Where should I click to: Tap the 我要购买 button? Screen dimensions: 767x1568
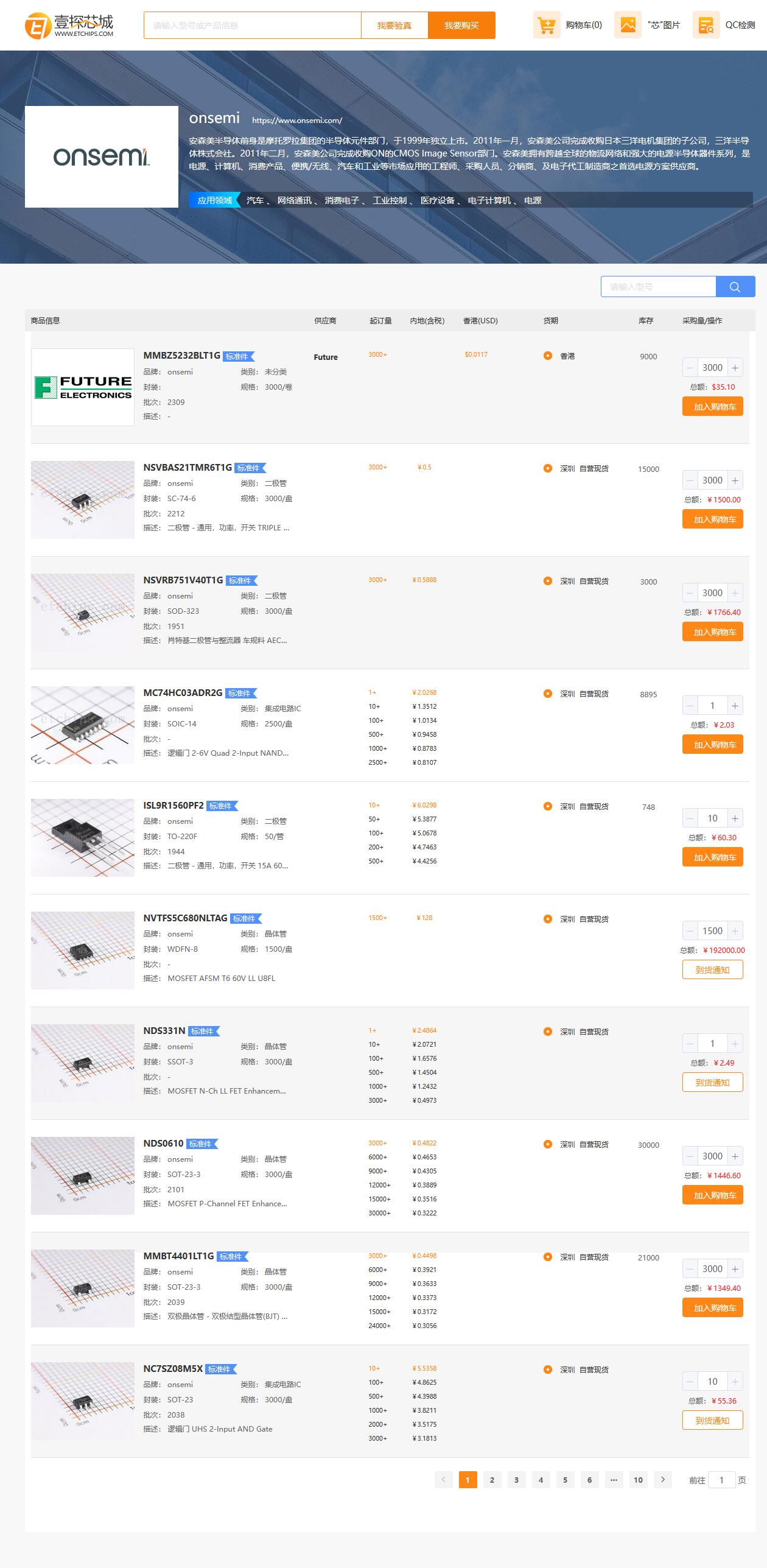coord(461,26)
